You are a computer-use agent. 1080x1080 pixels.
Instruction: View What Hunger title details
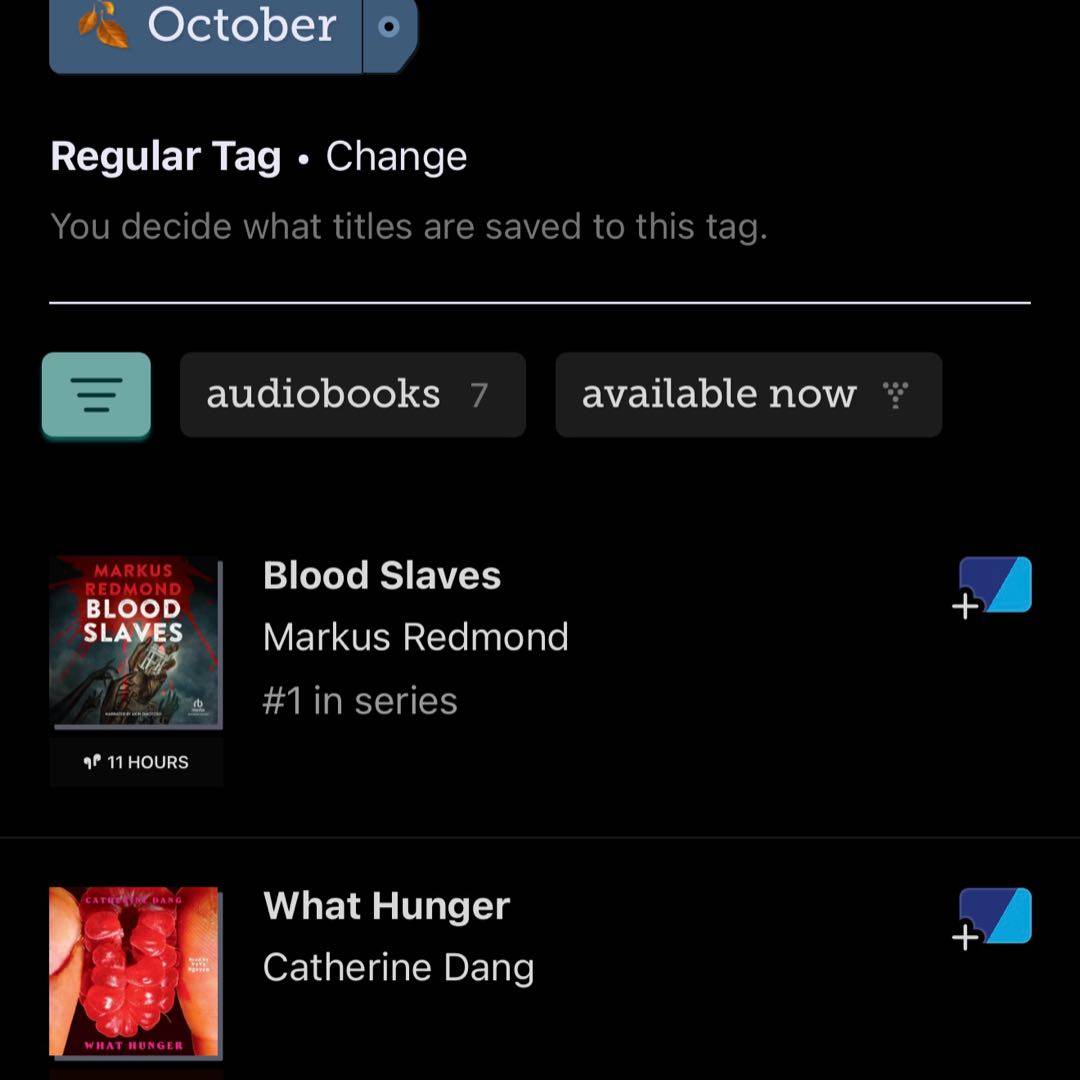point(386,906)
